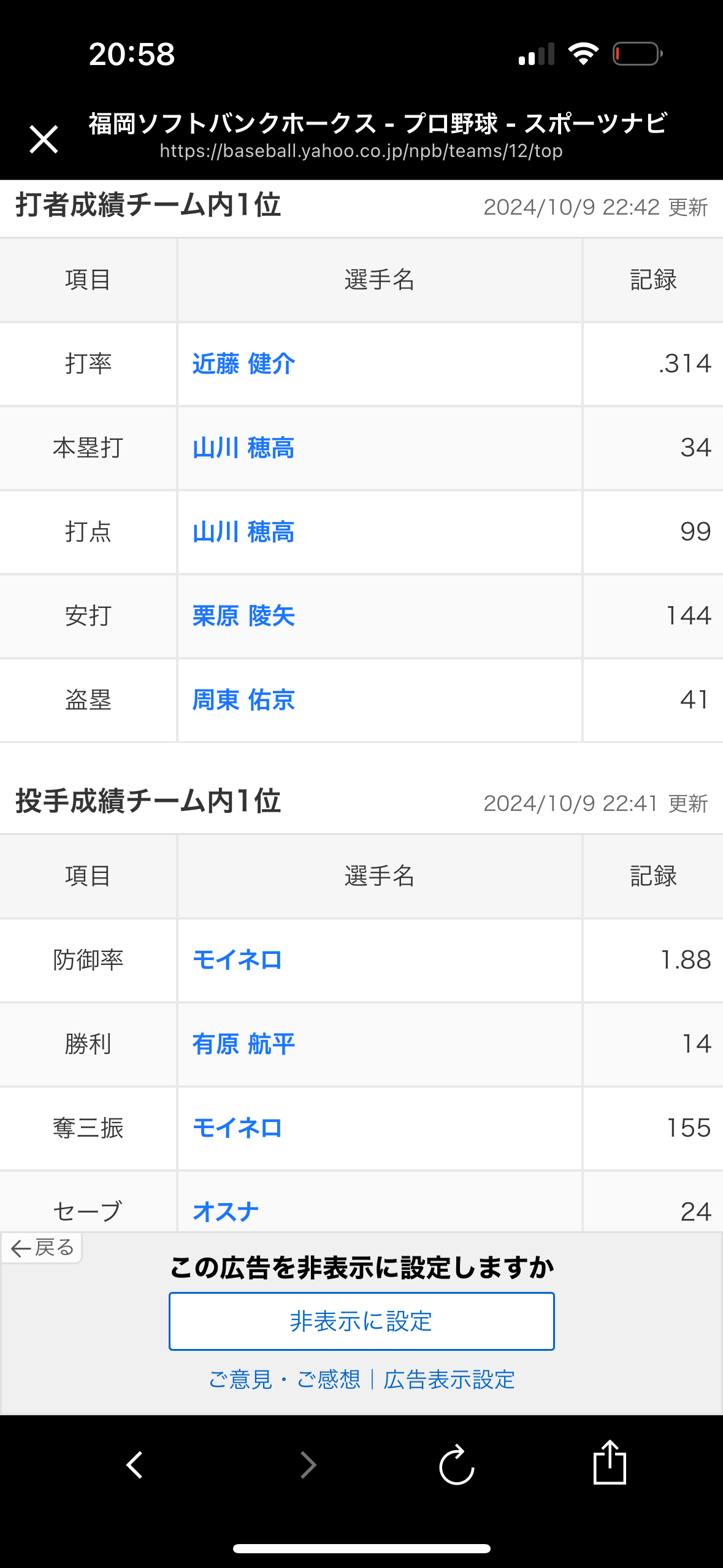The height and width of the screenshot is (1568, 723).
Task: Go back to the previous page
Action: tap(135, 1465)
